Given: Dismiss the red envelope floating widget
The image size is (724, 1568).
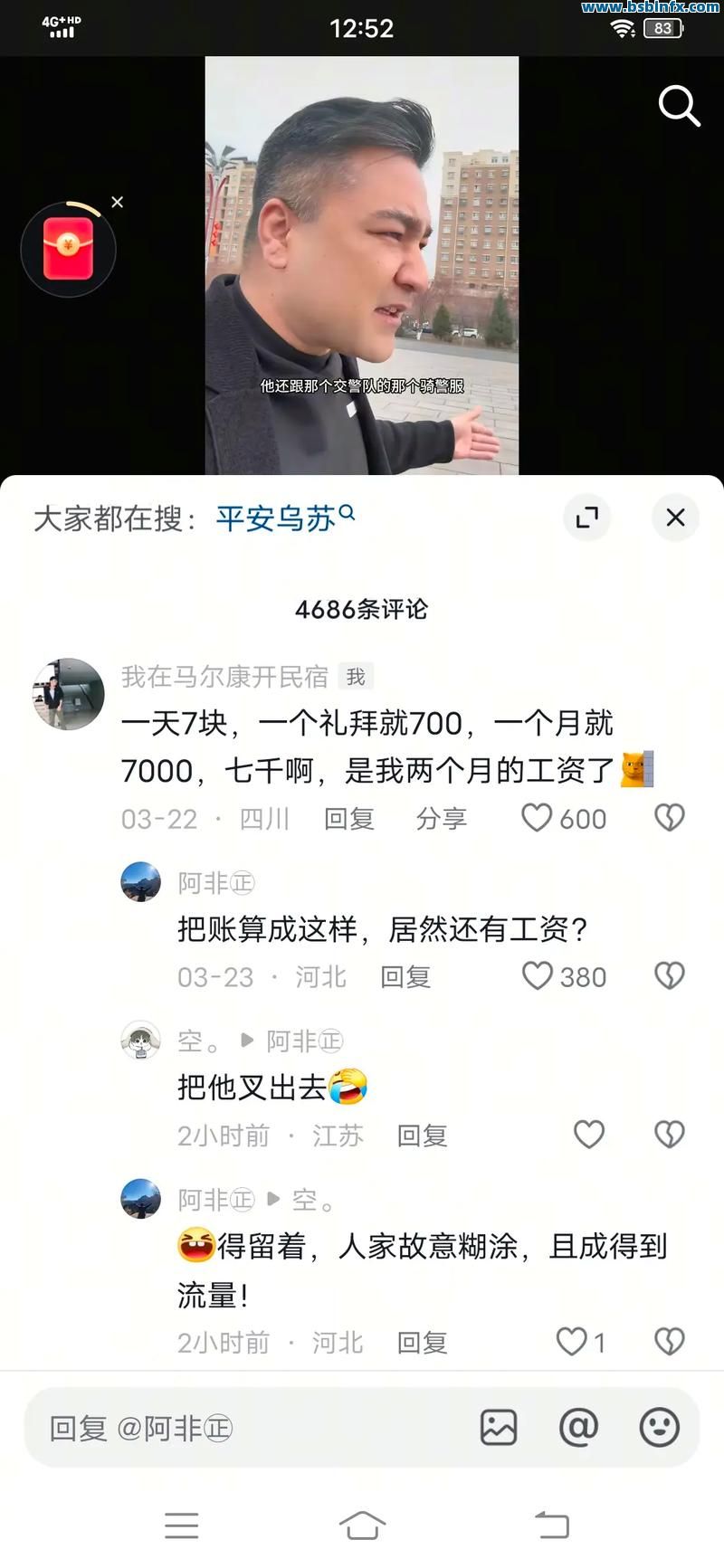Looking at the screenshot, I should pyautogui.click(x=117, y=203).
